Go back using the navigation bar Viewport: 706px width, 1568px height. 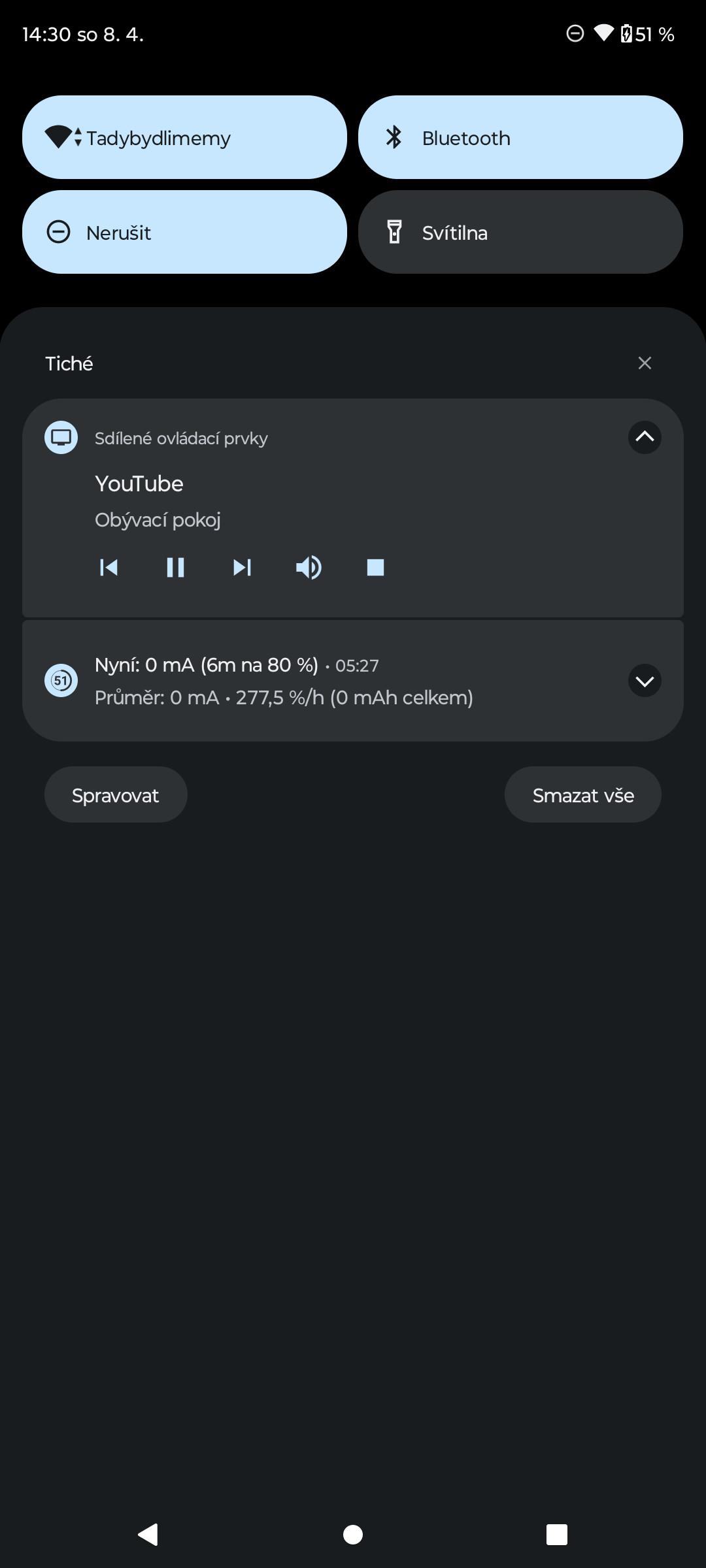click(148, 1534)
